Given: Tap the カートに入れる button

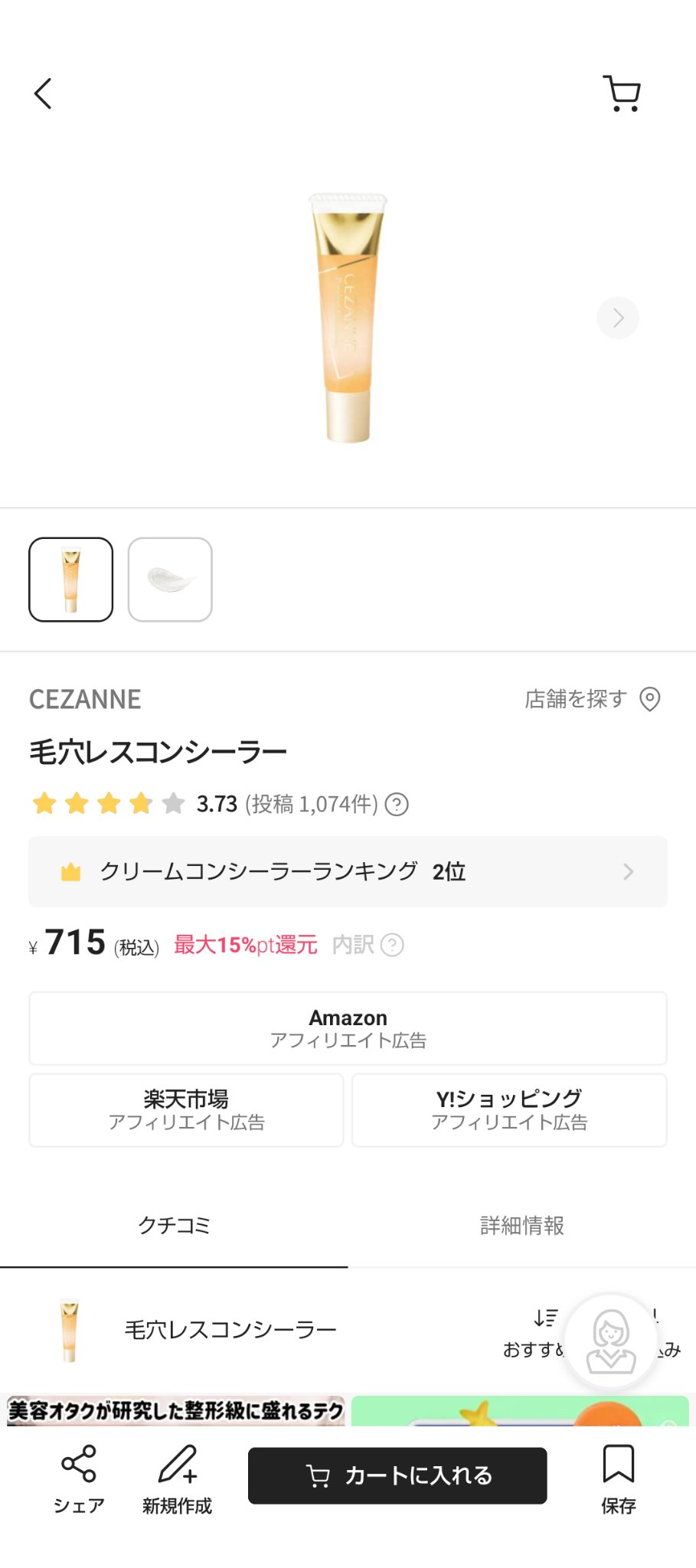Looking at the screenshot, I should pos(397,1475).
